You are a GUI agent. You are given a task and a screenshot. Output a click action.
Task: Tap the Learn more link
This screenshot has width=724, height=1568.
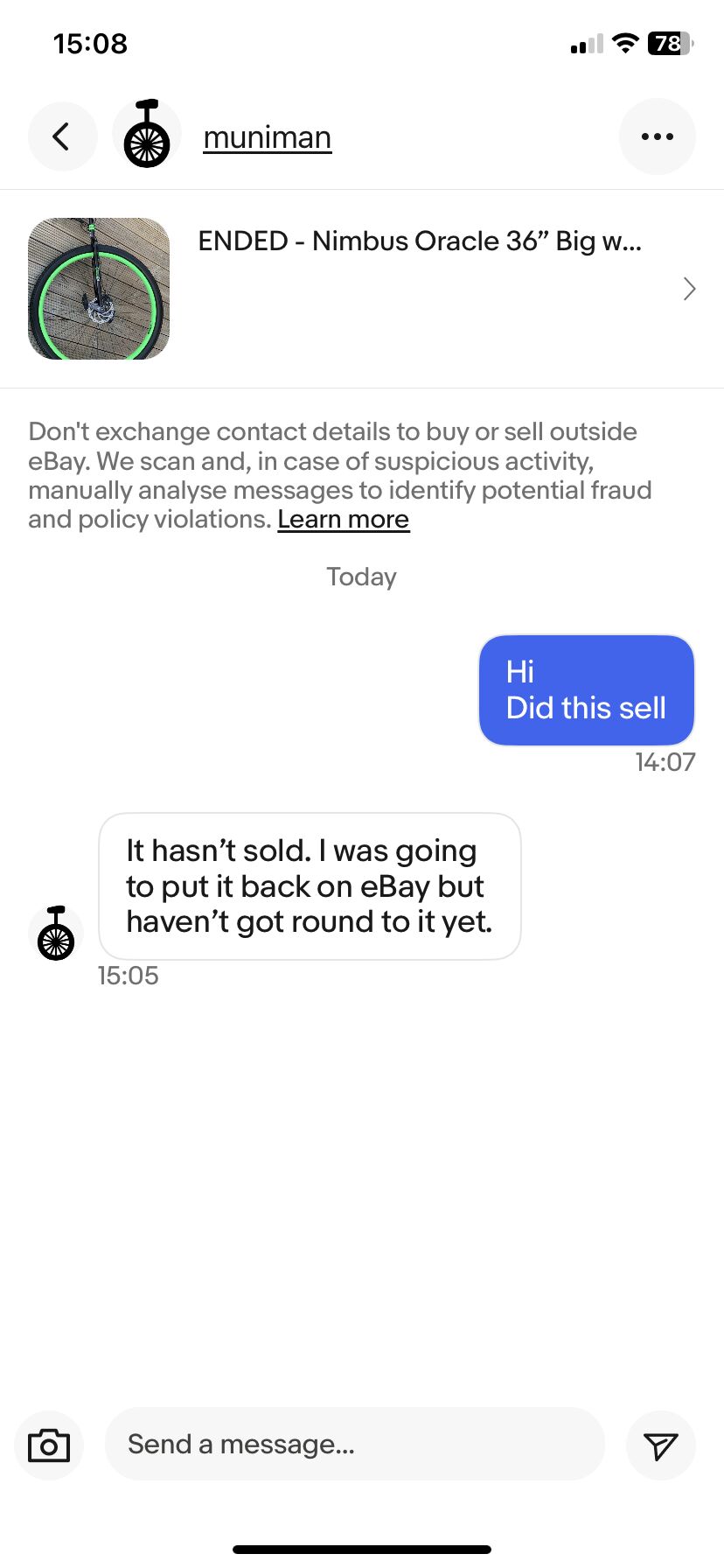click(344, 519)
